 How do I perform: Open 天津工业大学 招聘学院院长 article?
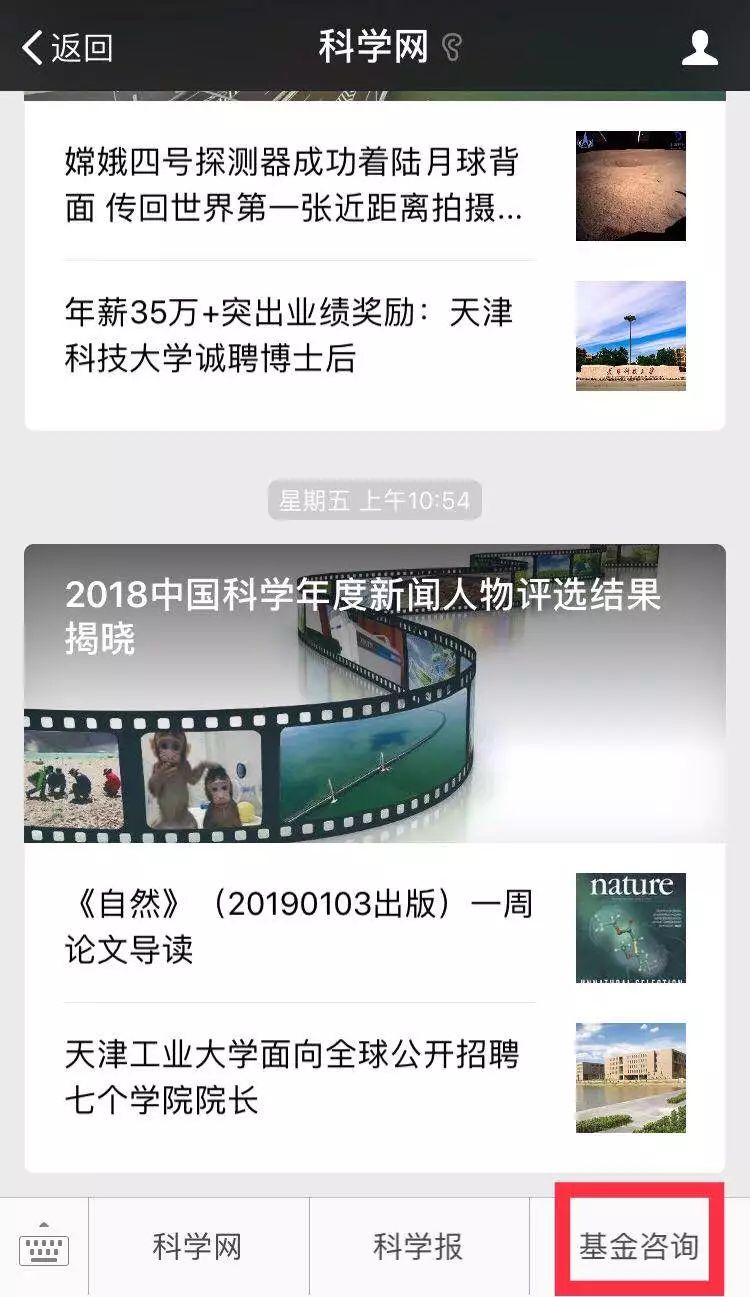(300, 1077)
